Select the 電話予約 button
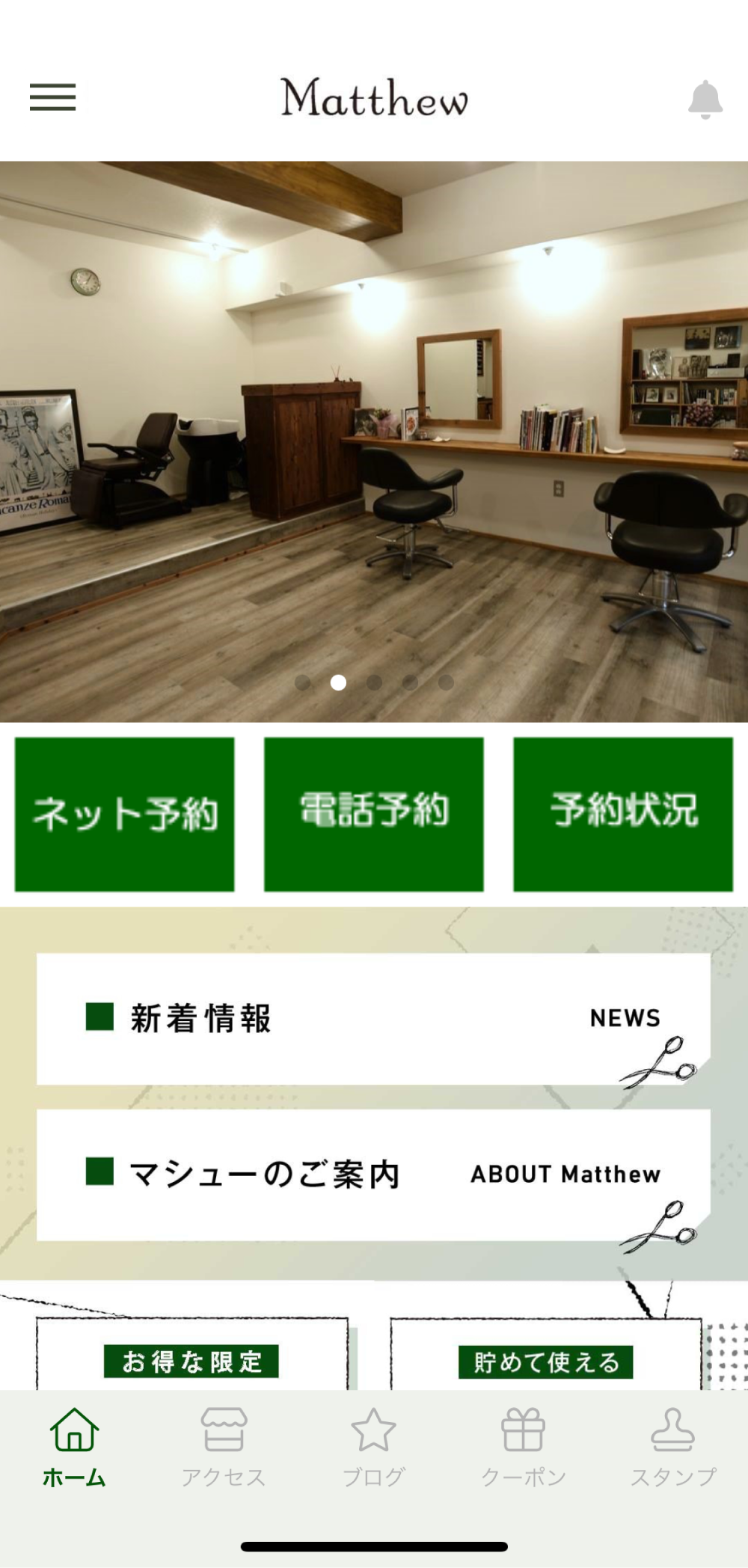 tap(374, 814)
